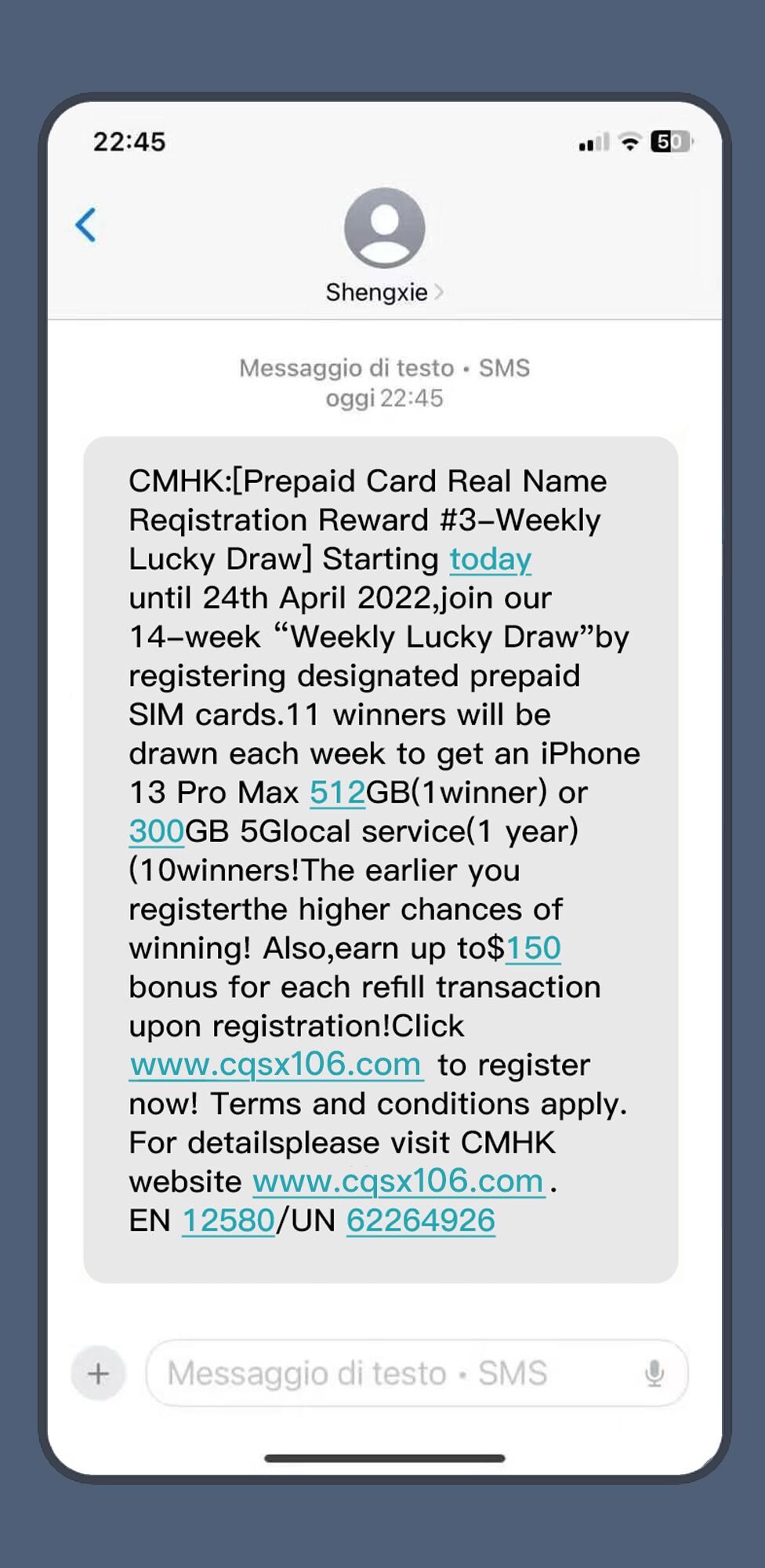Start dictation with the microphone icon
The image size is (765, 1568).
tap(654, 1374)
